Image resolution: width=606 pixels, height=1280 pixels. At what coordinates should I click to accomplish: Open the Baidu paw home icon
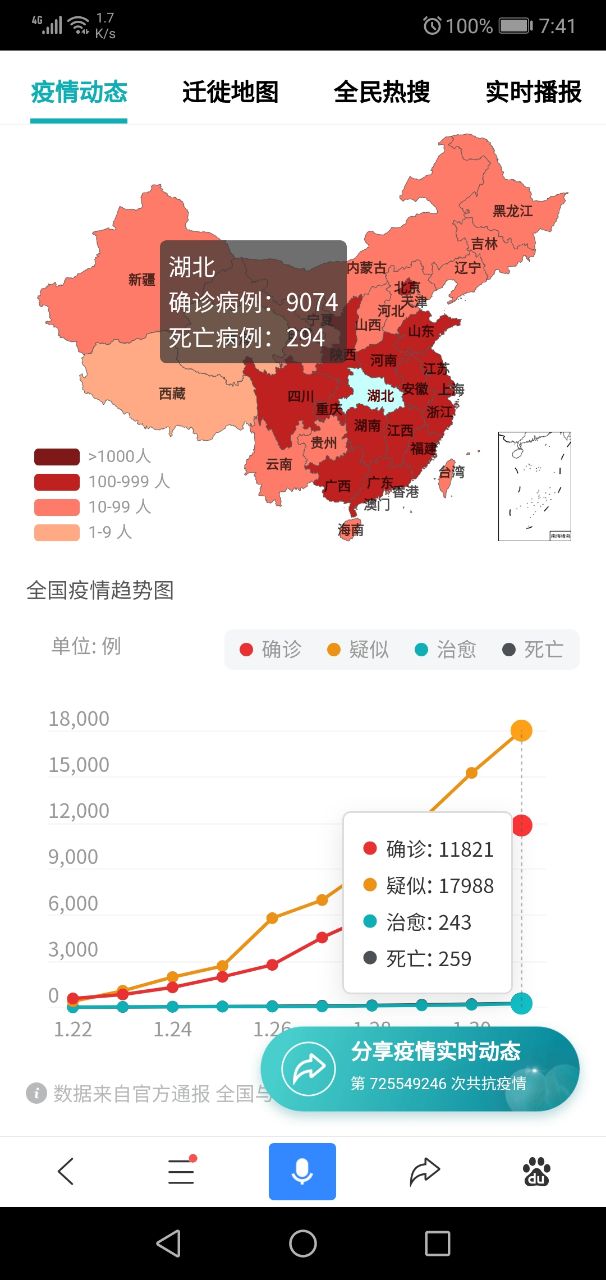537,1171
